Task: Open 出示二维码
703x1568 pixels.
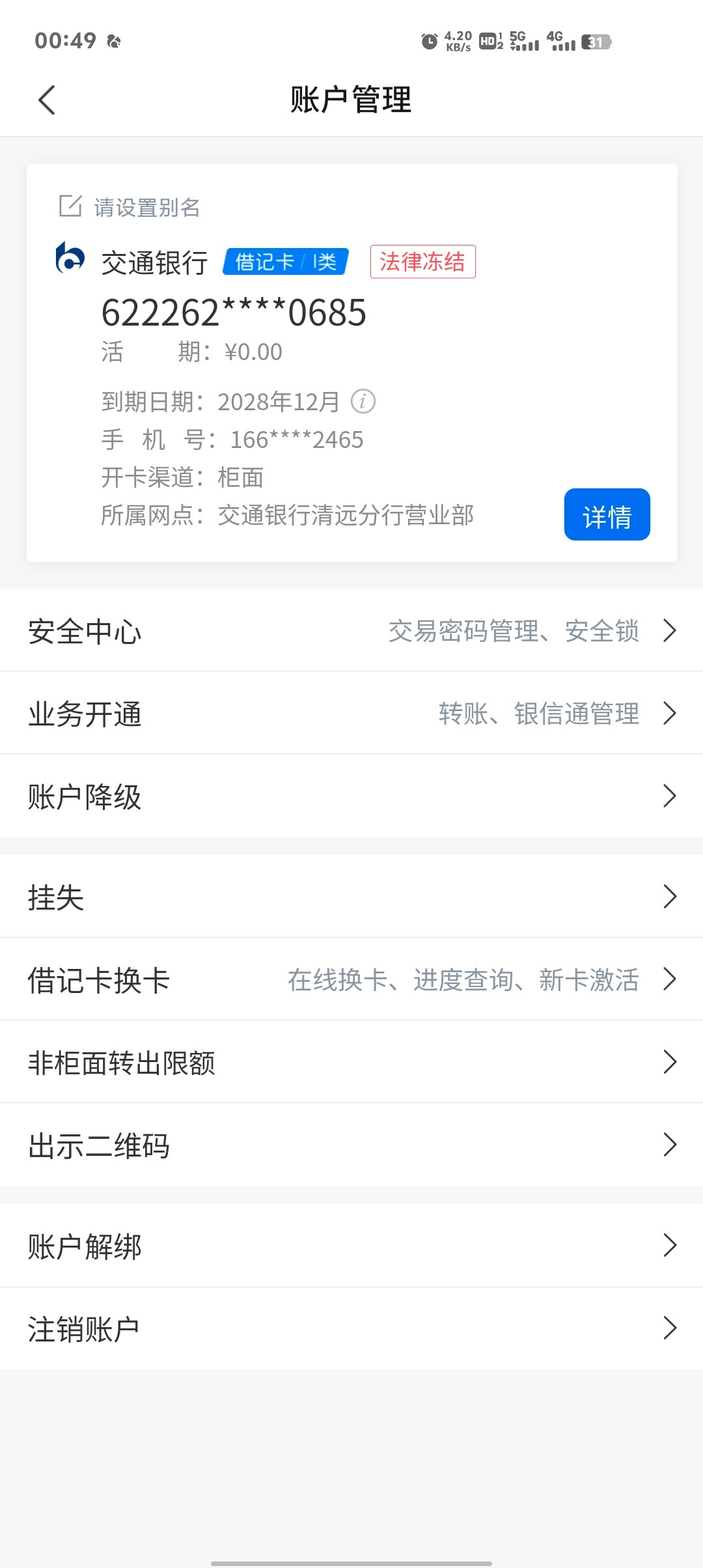Action: 351,1145
